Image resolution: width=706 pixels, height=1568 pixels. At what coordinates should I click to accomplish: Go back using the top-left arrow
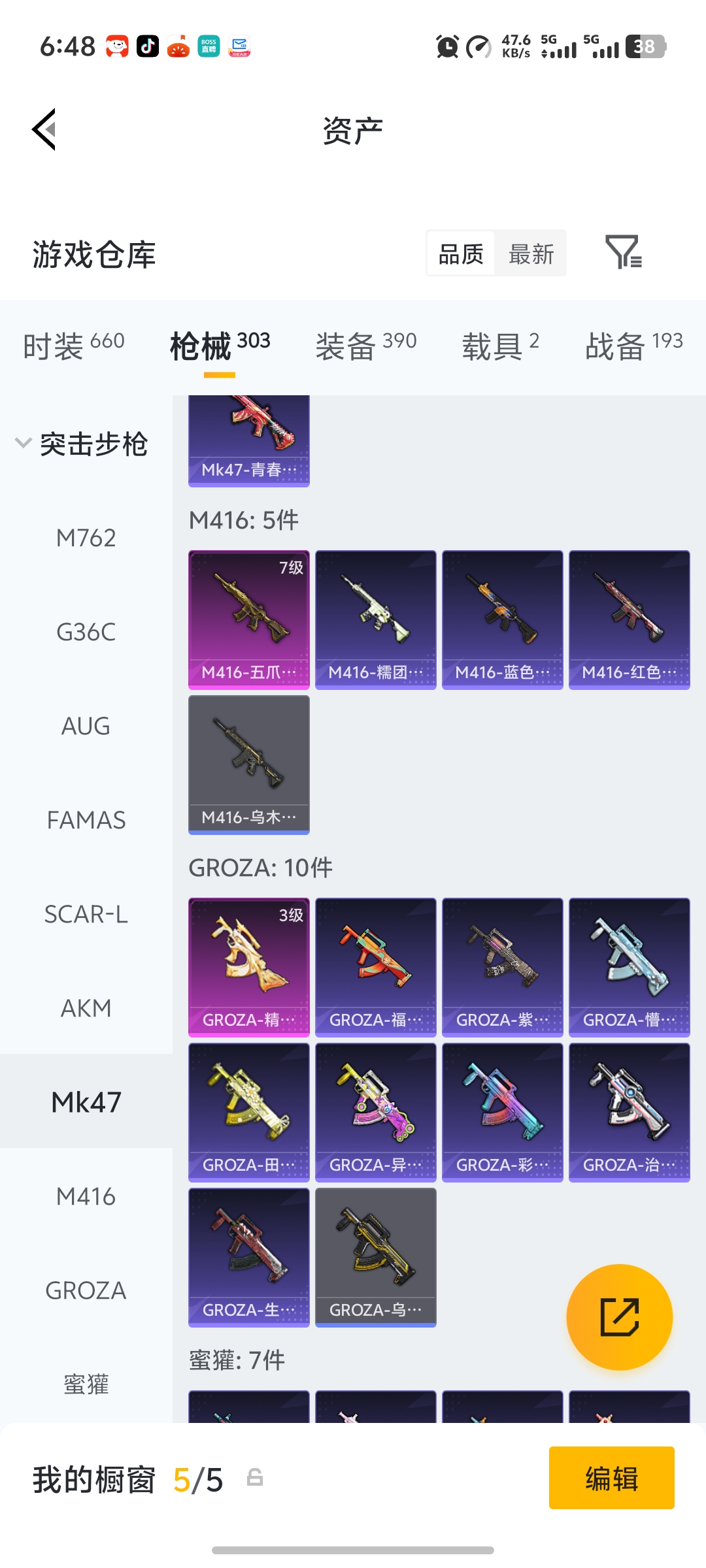pos(44,129)
